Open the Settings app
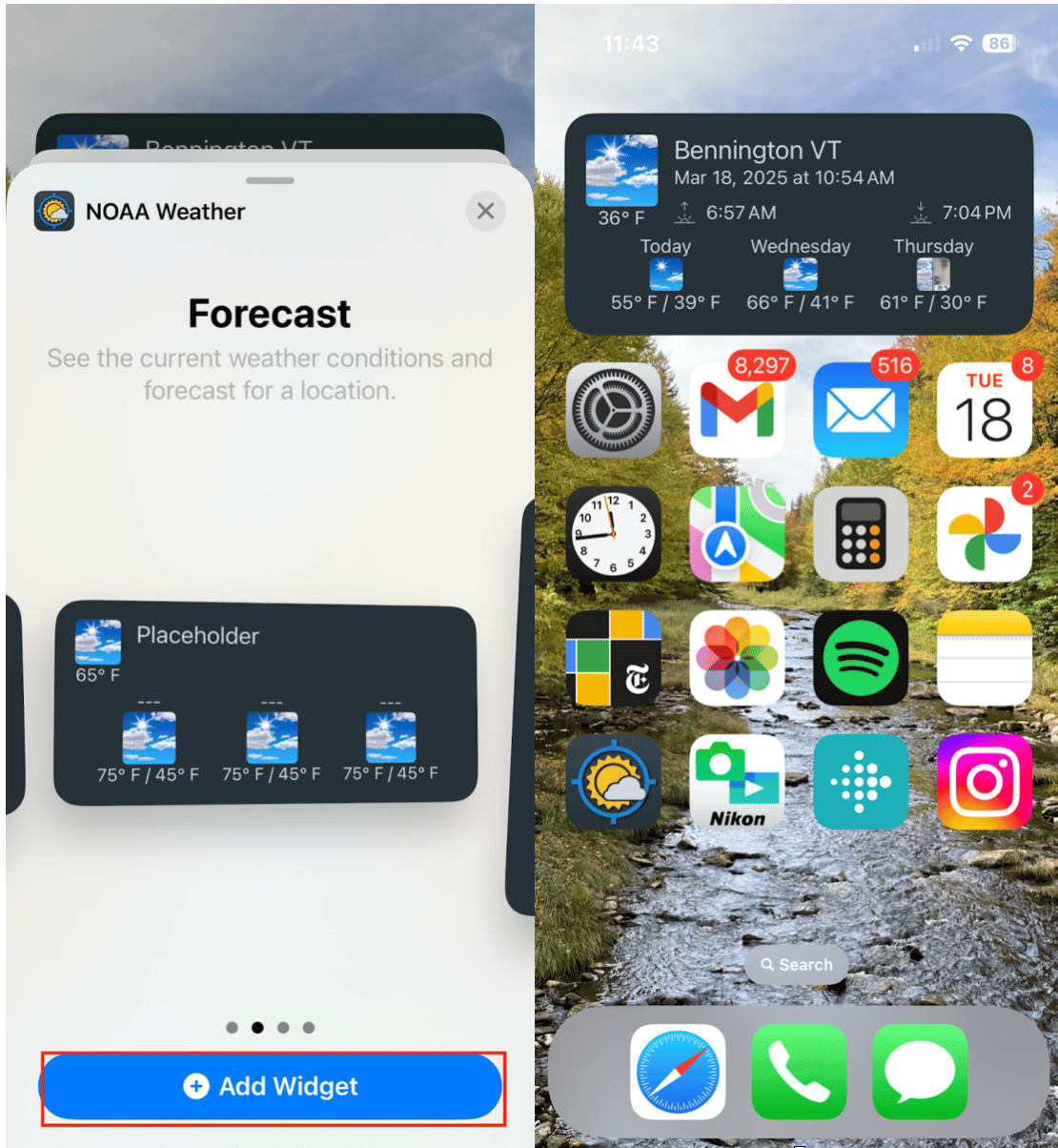 pyautogui.click(x=613, y=410)
